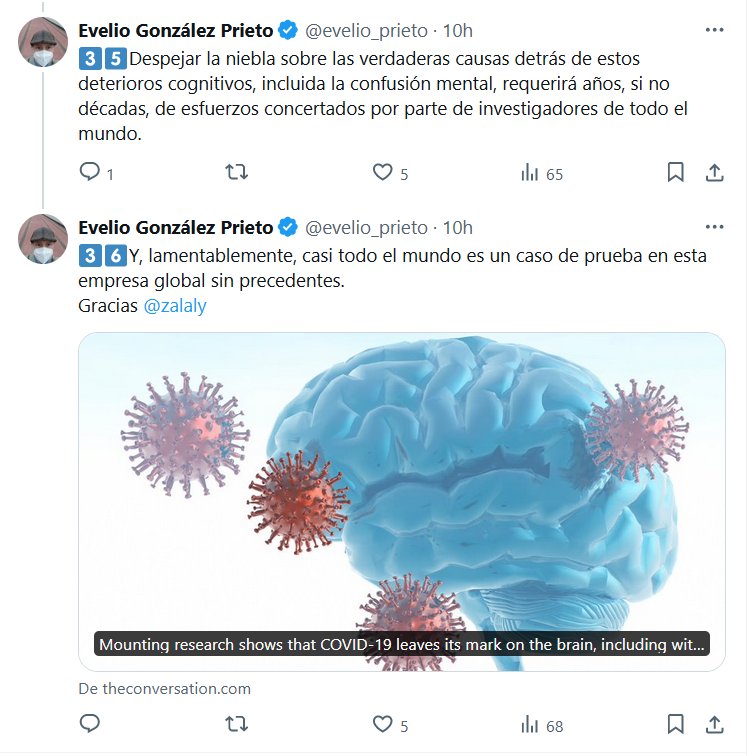Open the COVID-19 brain article card
Image resolution: width=748 pixels, height=756 pixels.
point(401,490)
